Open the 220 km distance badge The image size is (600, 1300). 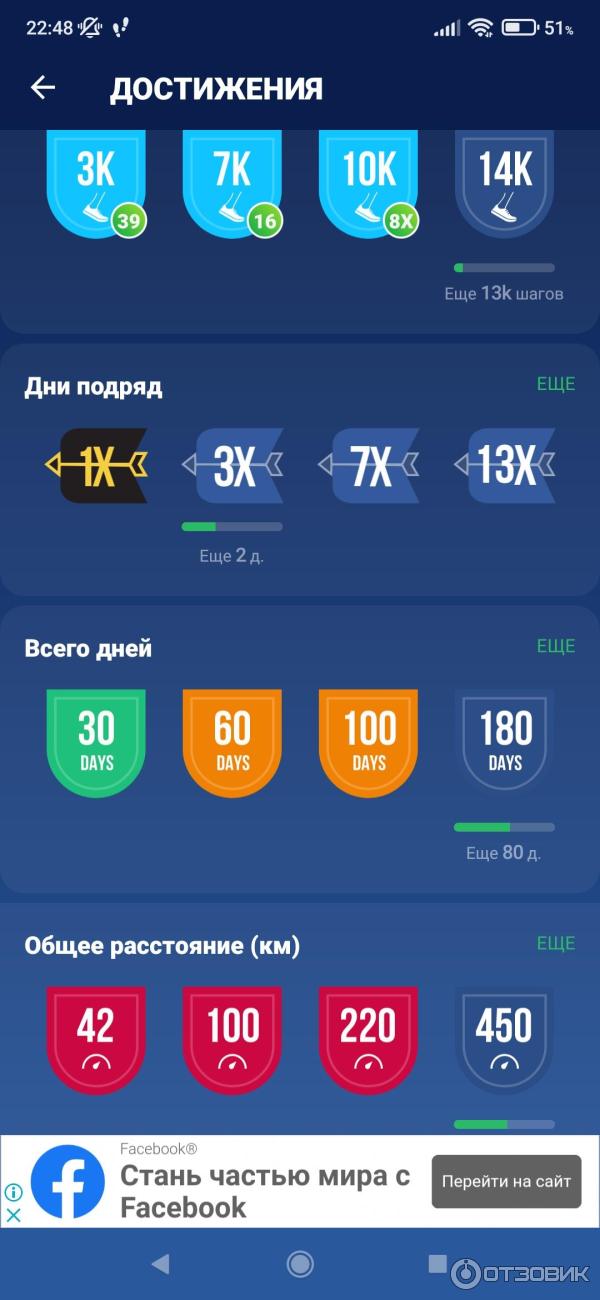(x=369, y=1038)
